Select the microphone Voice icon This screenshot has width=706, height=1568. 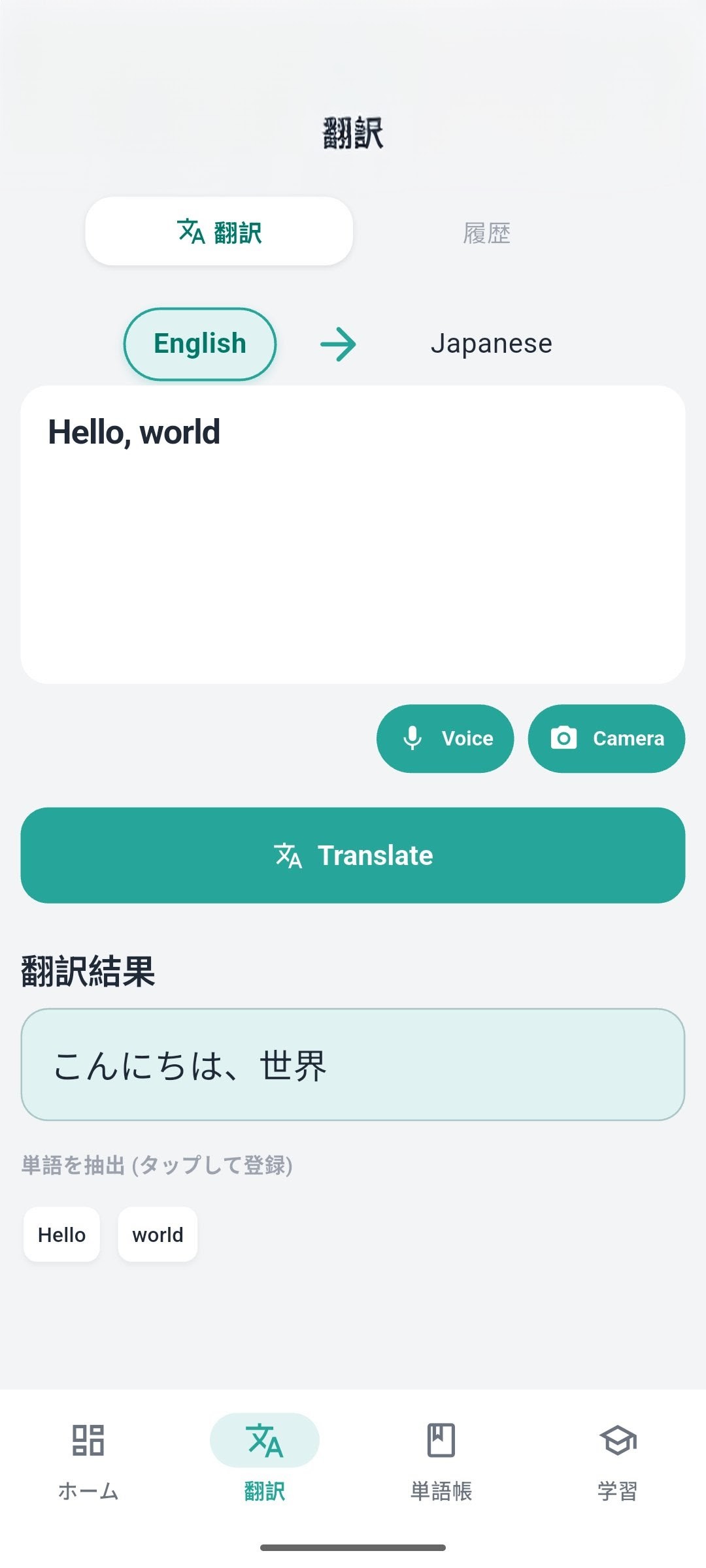pos(412,738)
